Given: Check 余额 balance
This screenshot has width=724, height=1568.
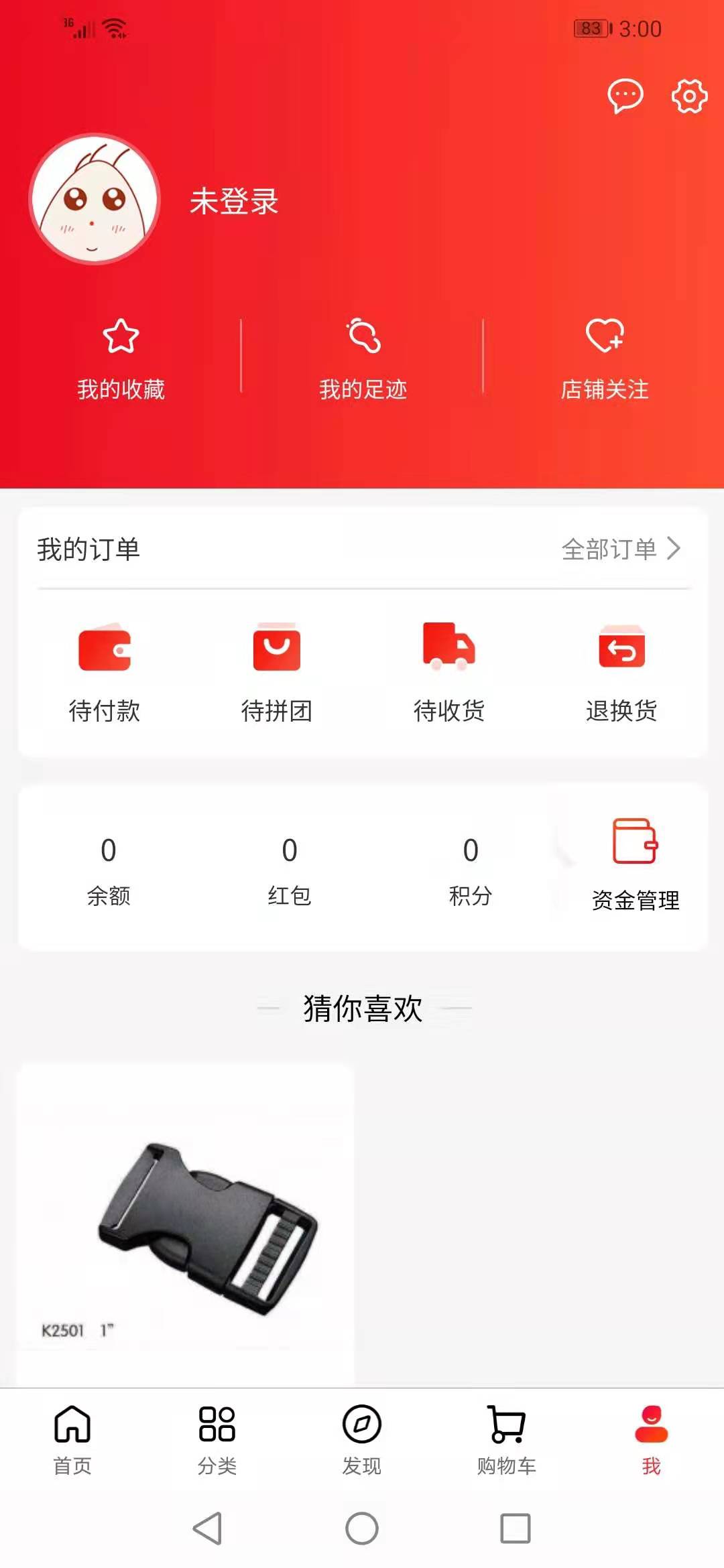Looking at the screenshot, I should coord(109,870).
